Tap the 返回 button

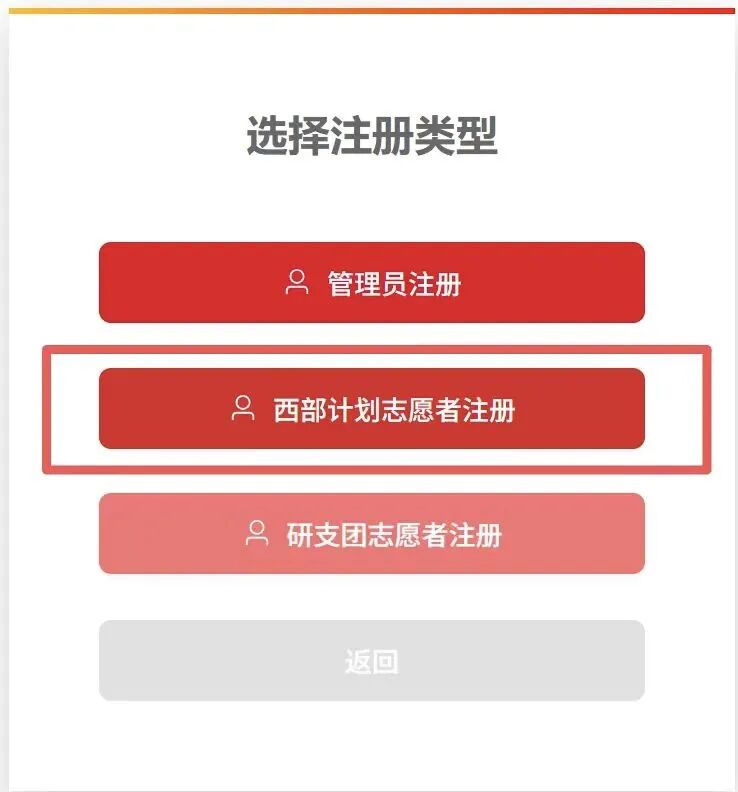tap(371, 661)
